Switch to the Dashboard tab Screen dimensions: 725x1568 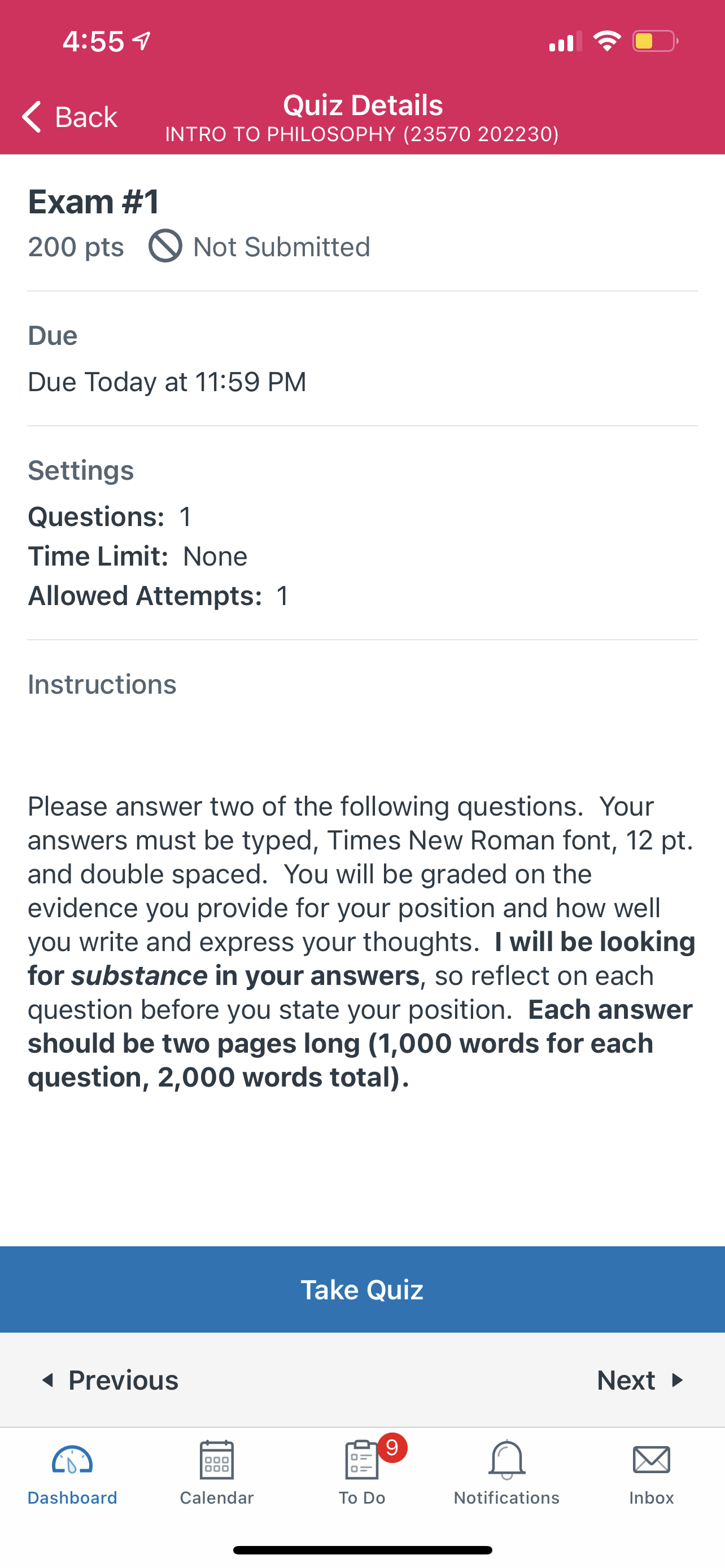tap(72, 1473)
